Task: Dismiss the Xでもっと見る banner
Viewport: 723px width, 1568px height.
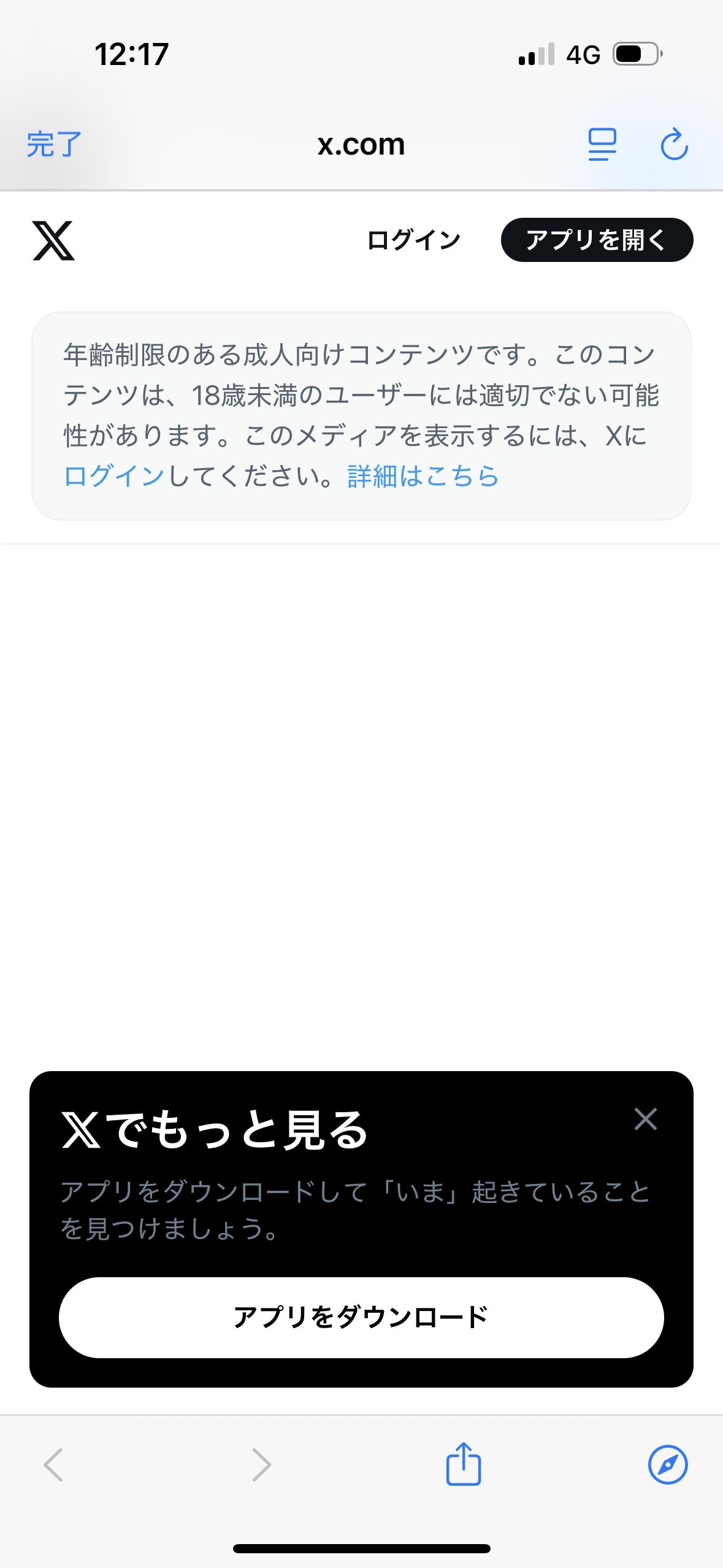Action: [645, 1119]
